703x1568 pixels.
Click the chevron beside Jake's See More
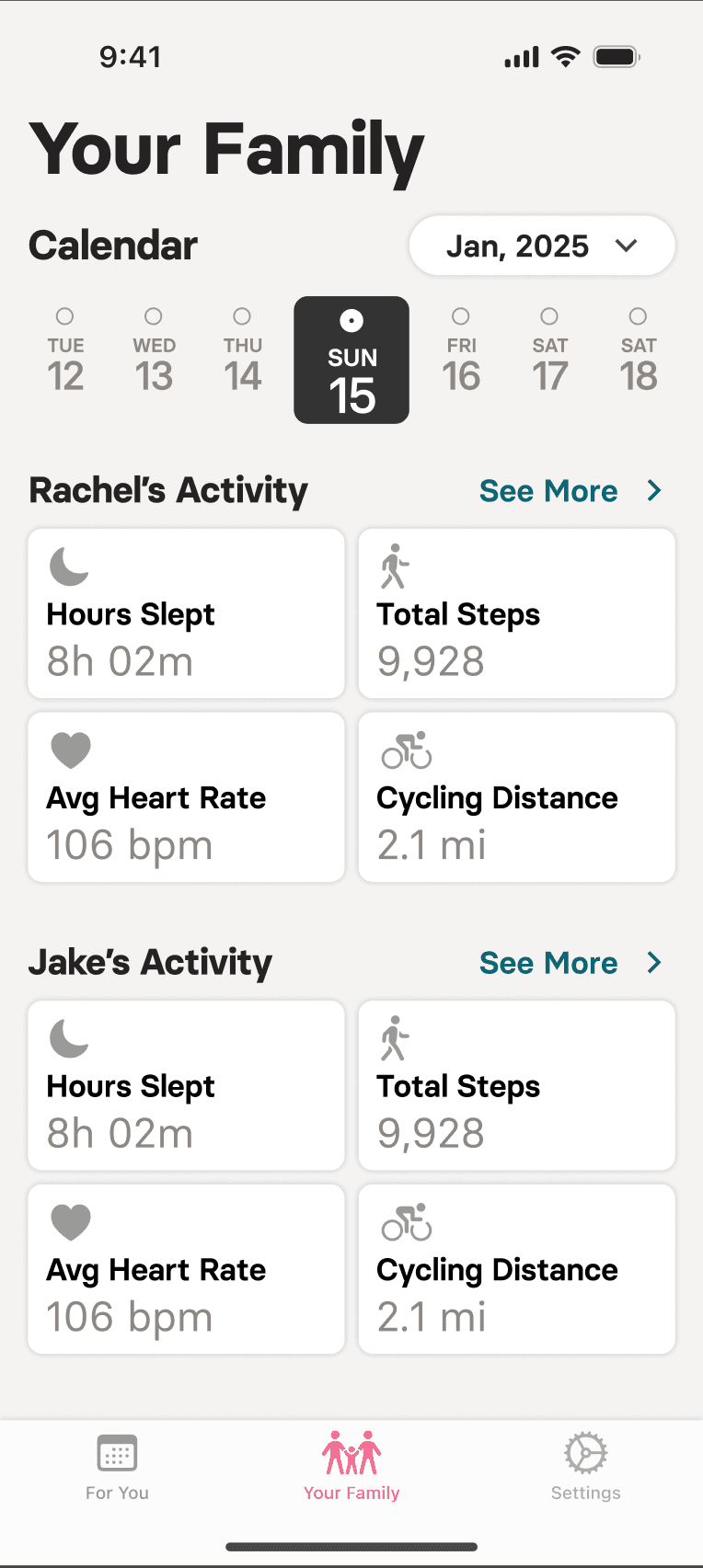coord(653,963)
